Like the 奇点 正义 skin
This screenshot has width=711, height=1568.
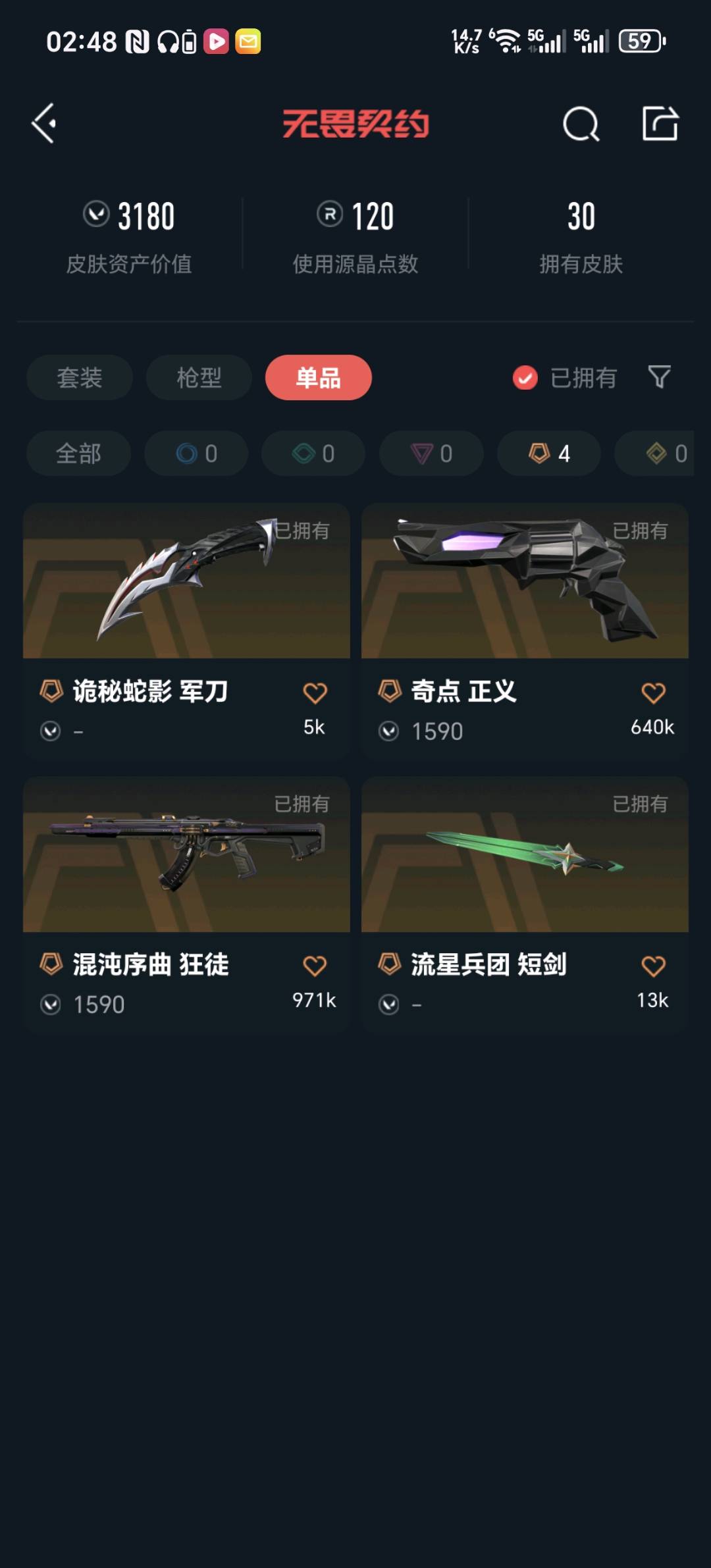[653, 693]
